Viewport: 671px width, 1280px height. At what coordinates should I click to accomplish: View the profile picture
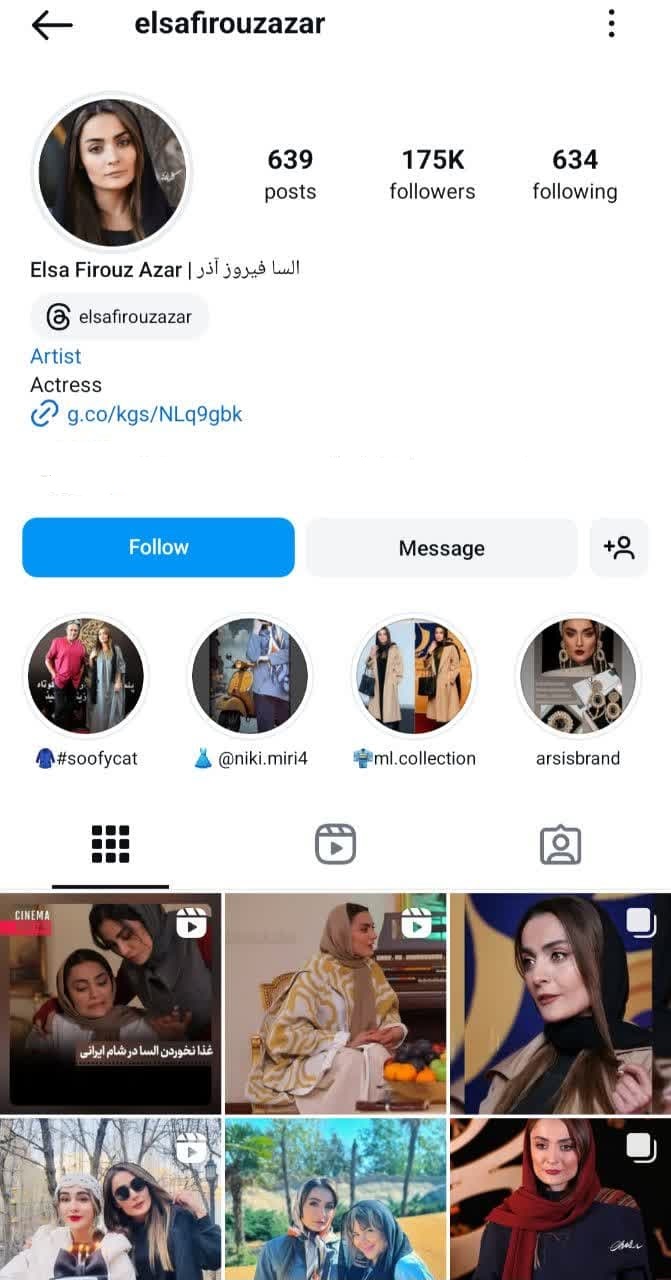[x=112, y=171]
